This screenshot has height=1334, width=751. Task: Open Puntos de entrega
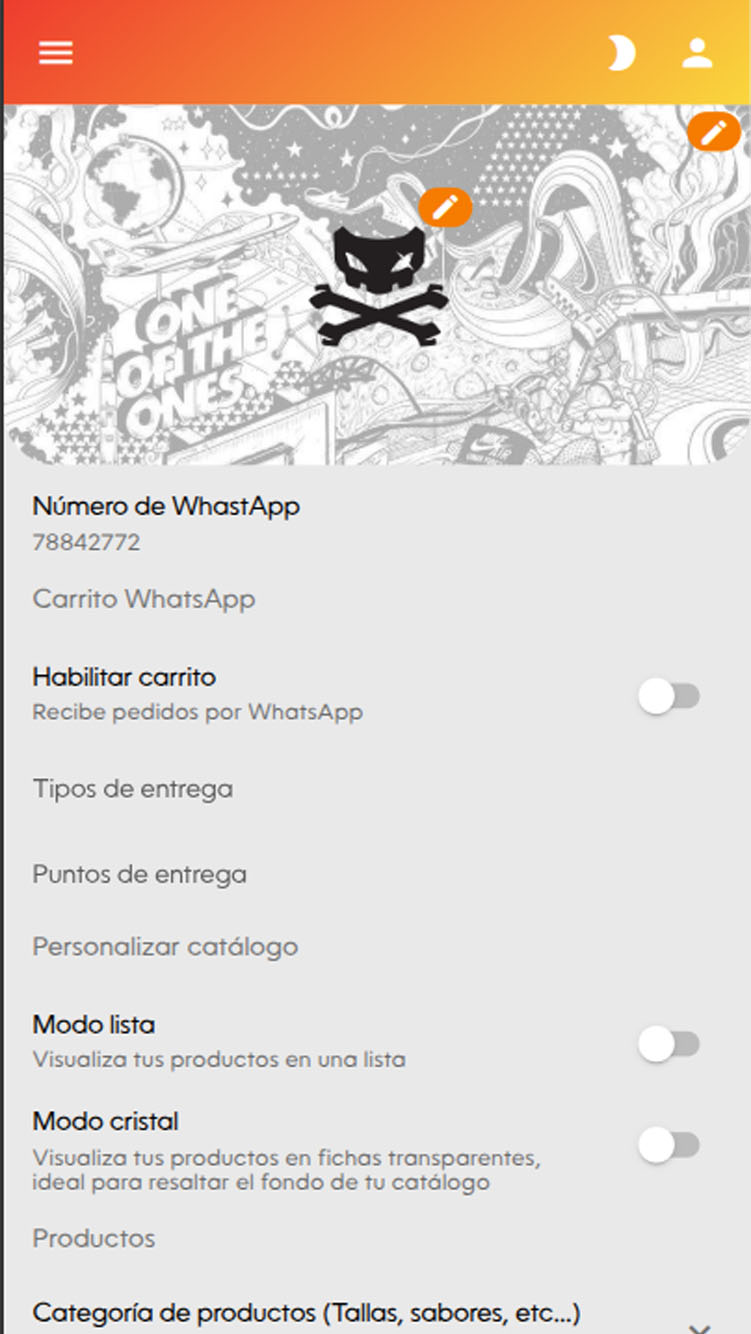click(x=140, y=875)
